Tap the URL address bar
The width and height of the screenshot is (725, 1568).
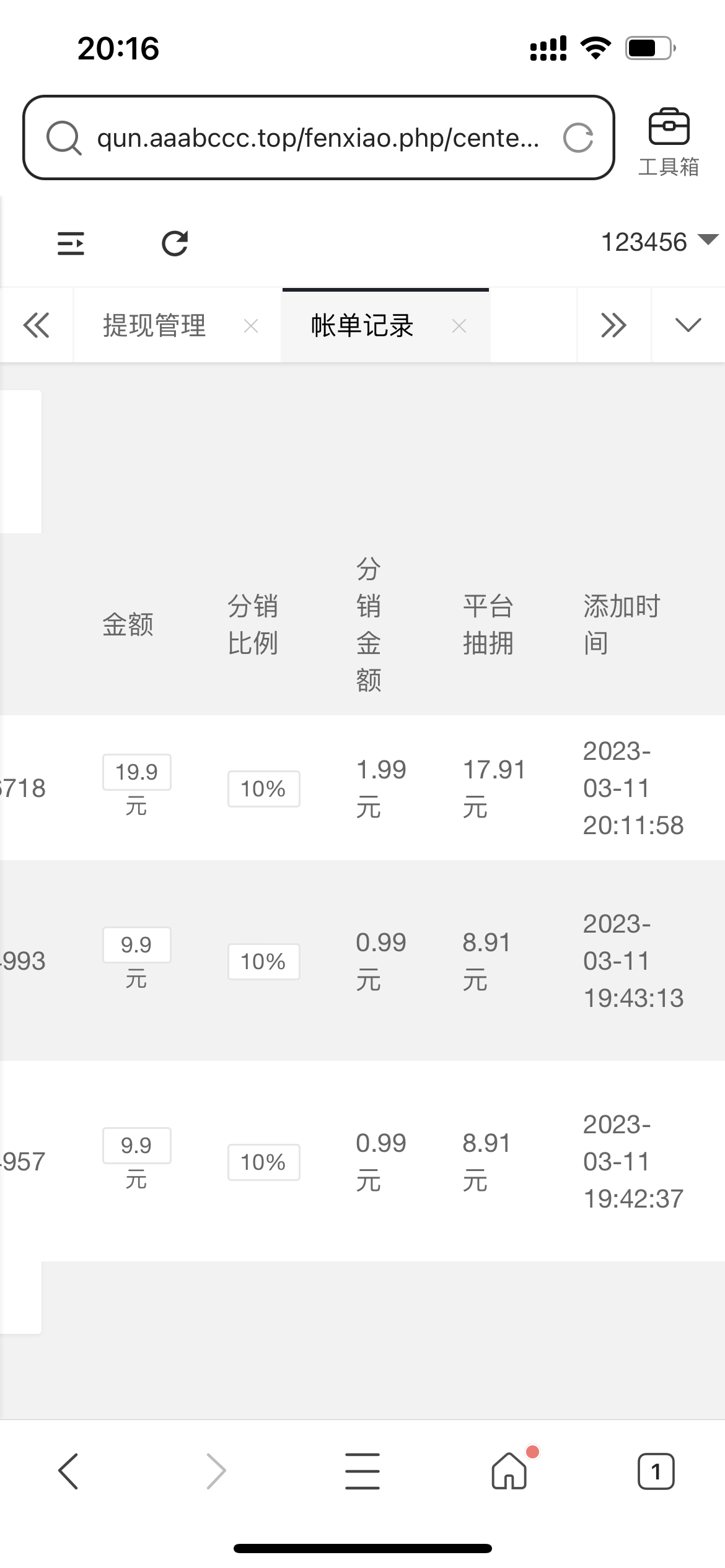click(318, 137)
